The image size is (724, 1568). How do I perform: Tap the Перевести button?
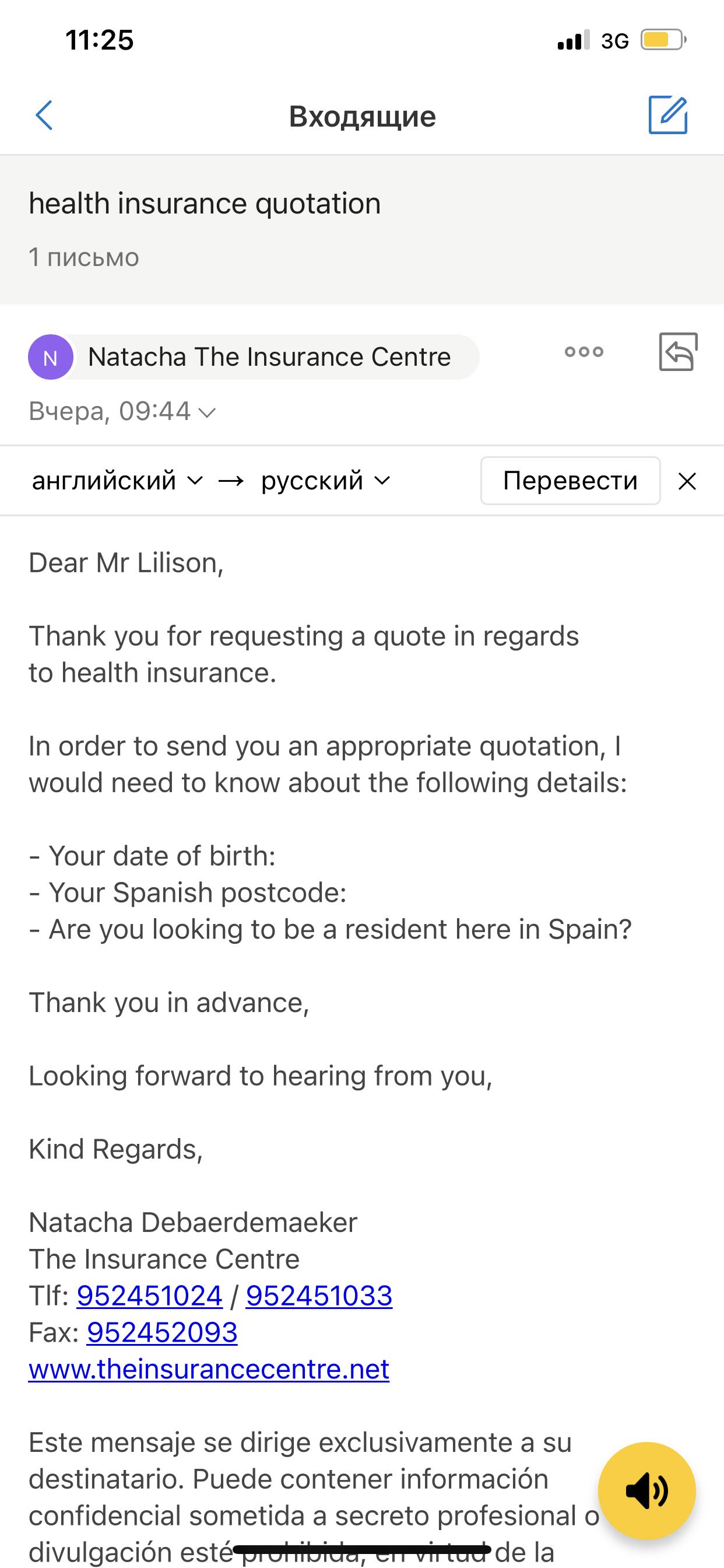coord(570,481)
